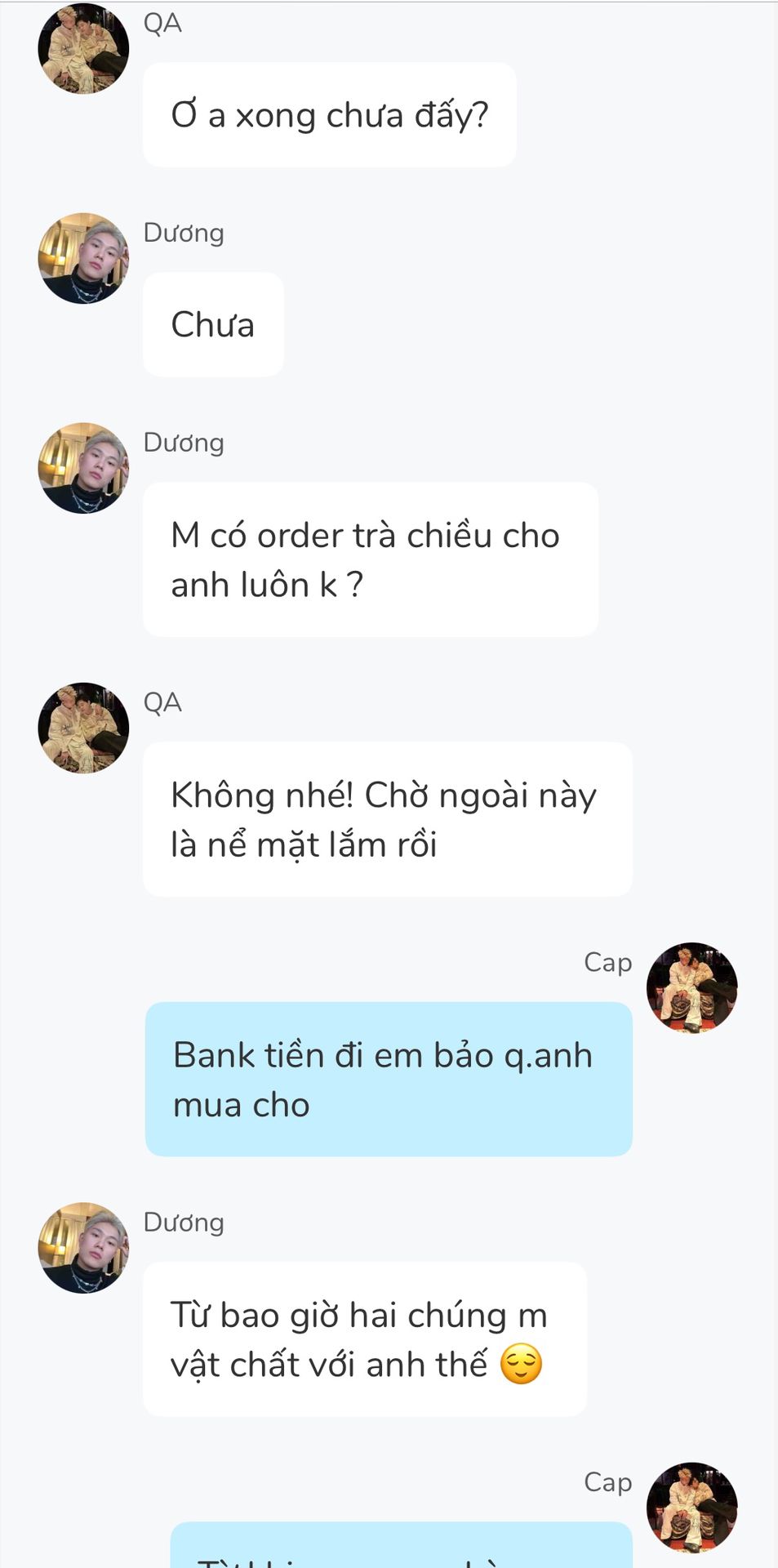Open Cap's avatar by "Bank tiền đi" message

[691, 987]
